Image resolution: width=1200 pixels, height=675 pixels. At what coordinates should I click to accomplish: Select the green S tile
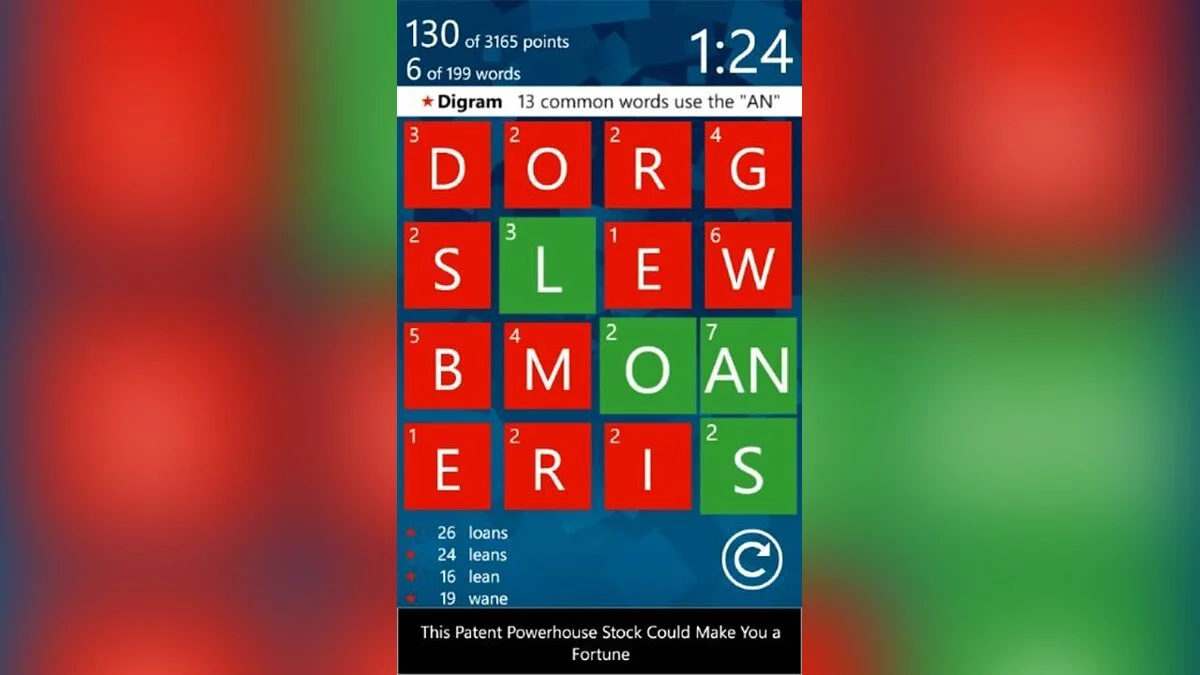point(748,466)
